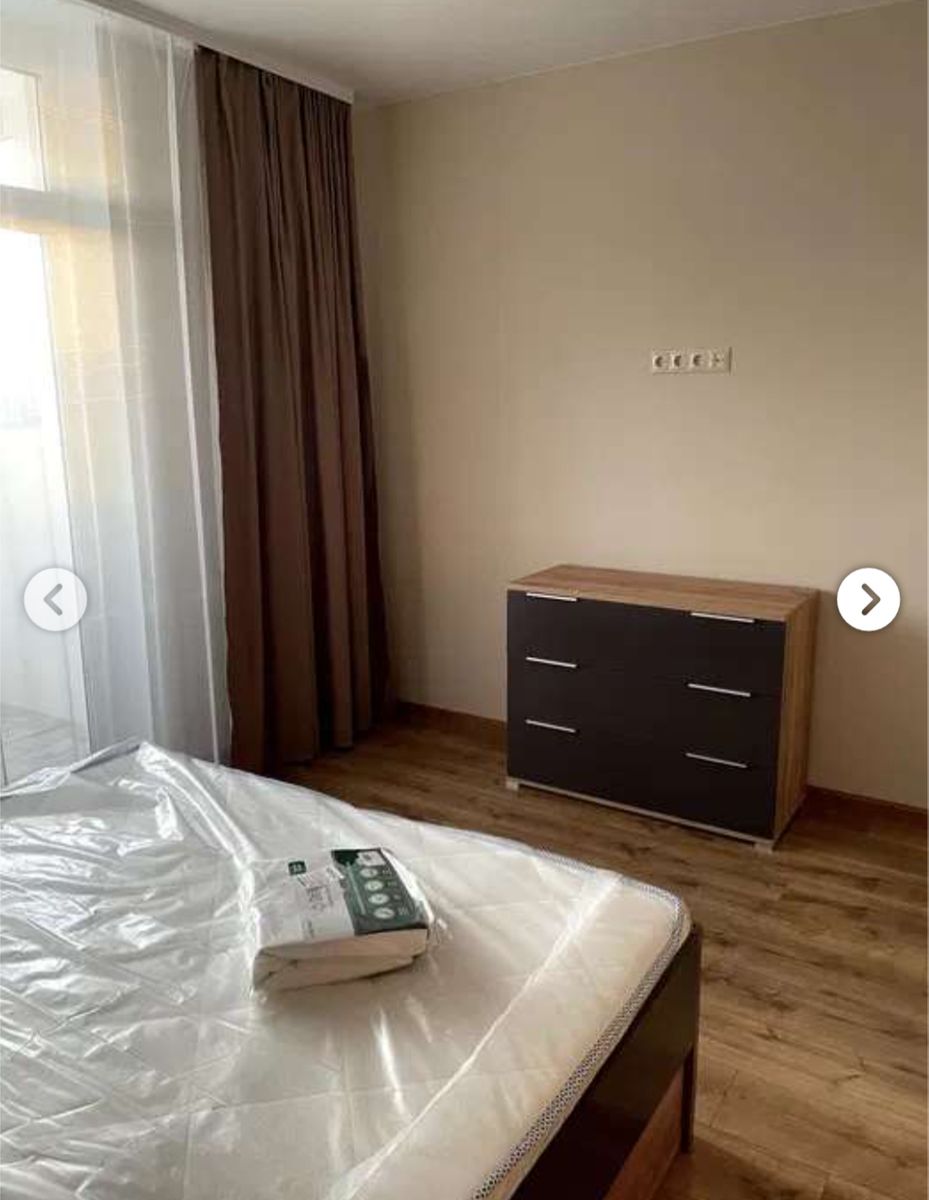Go to the previous photo

point(55,600)
